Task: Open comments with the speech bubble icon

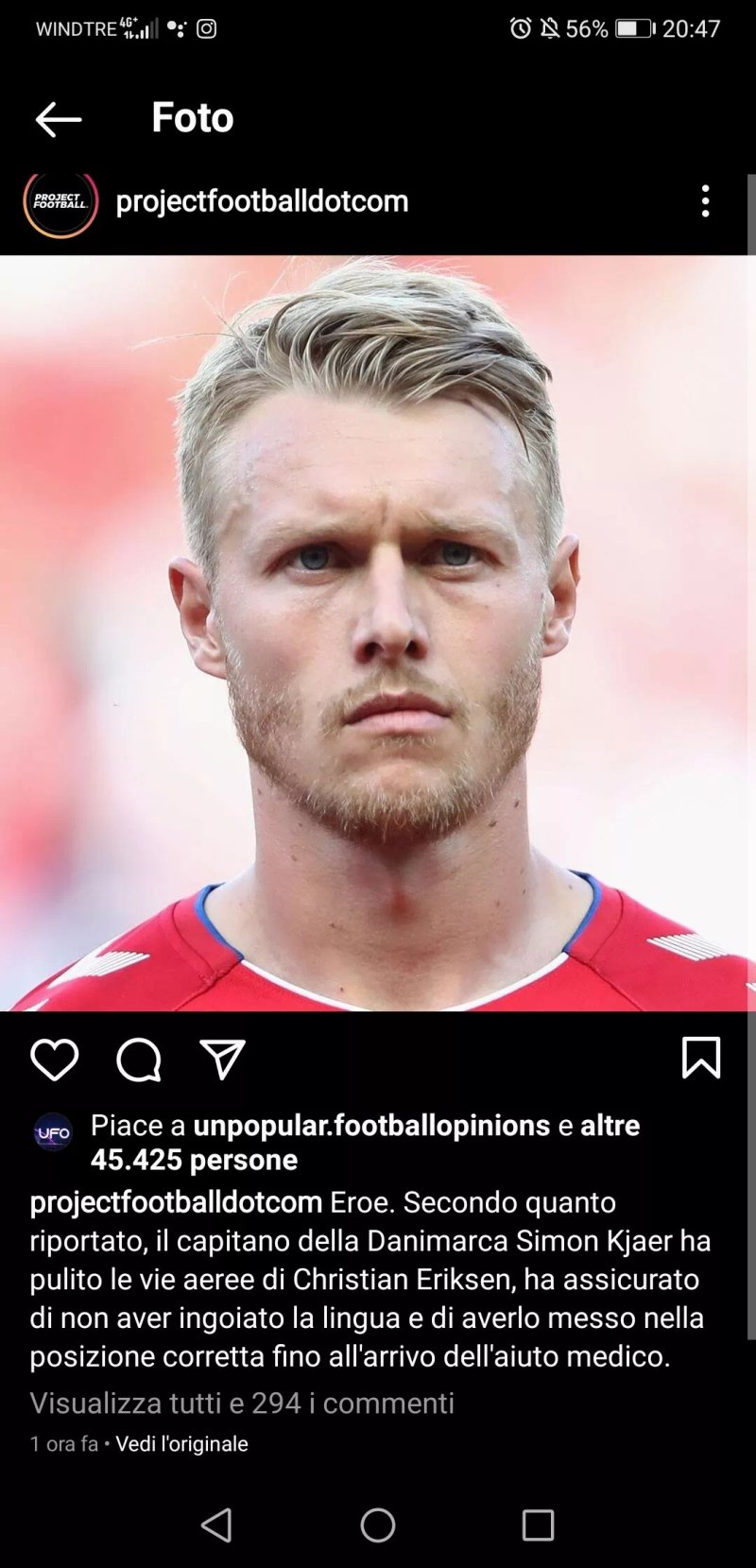Action: 139,1059
